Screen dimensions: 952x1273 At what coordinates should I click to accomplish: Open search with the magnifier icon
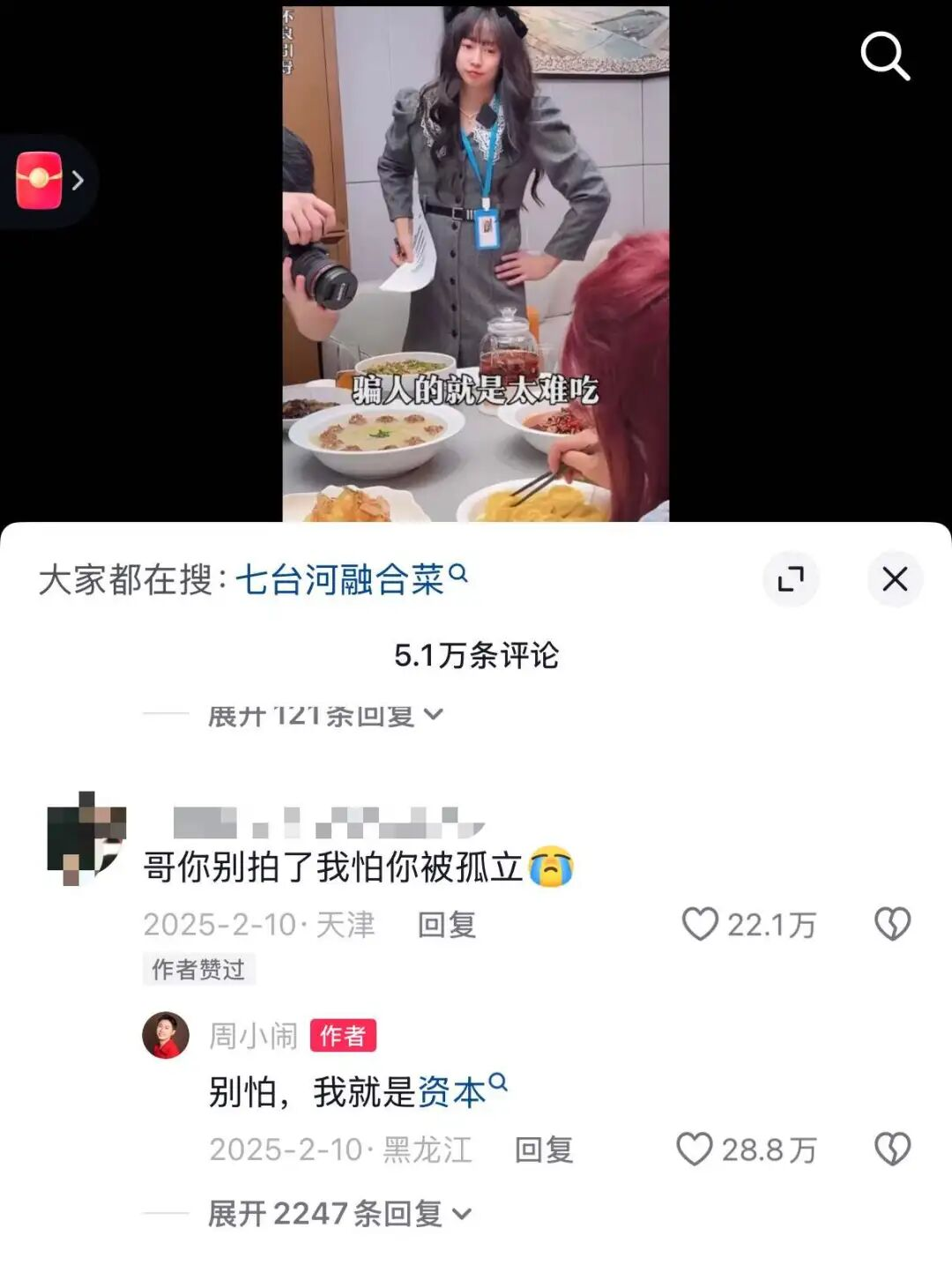[x=884, y=56]
